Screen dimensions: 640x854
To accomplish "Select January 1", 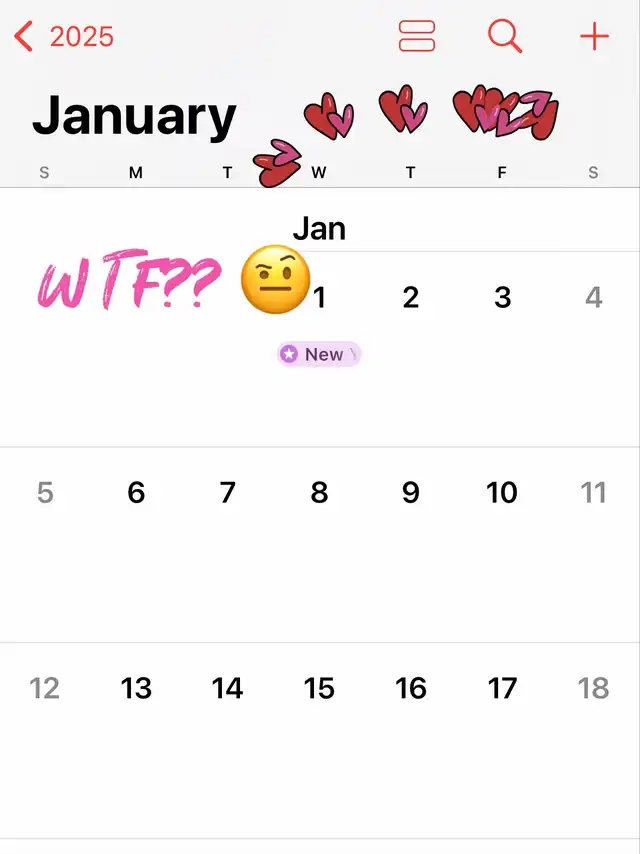I will pos(320,297).
